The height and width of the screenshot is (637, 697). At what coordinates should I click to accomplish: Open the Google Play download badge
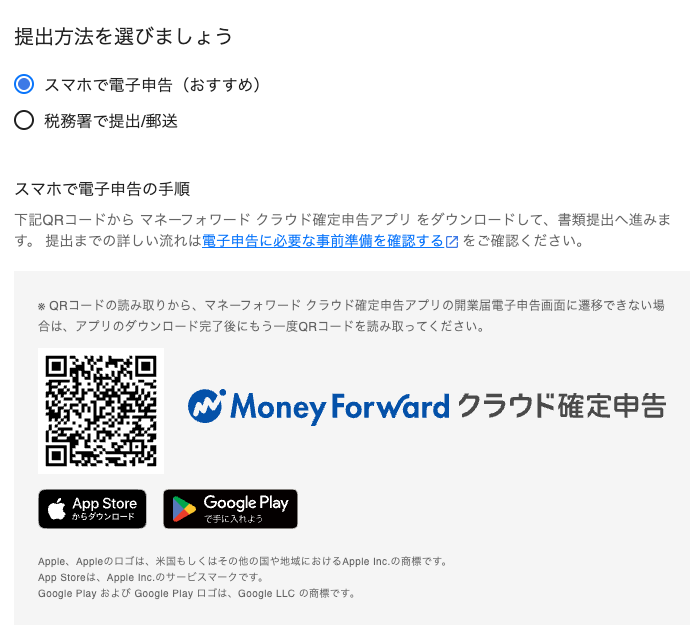pos(230,509)
